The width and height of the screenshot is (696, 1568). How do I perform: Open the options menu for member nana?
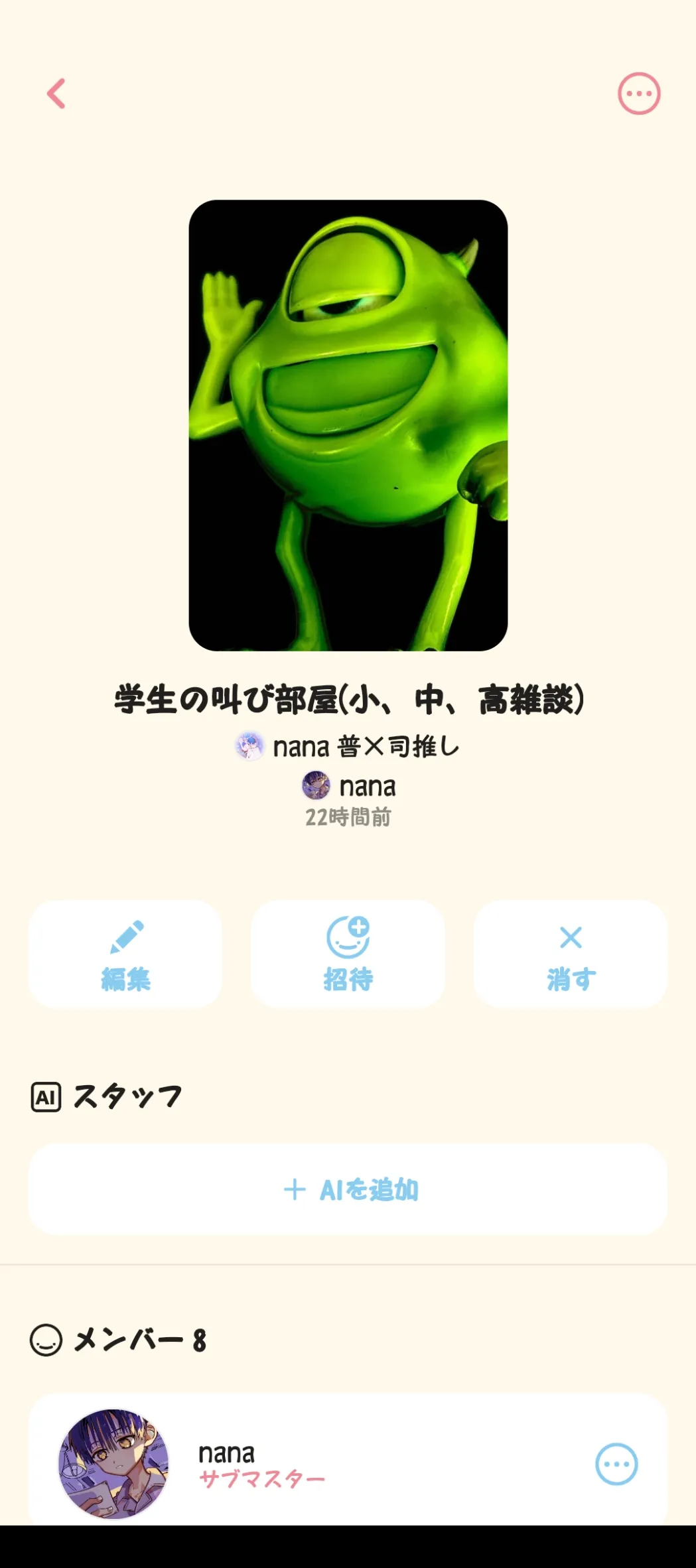pos(616,1464)
